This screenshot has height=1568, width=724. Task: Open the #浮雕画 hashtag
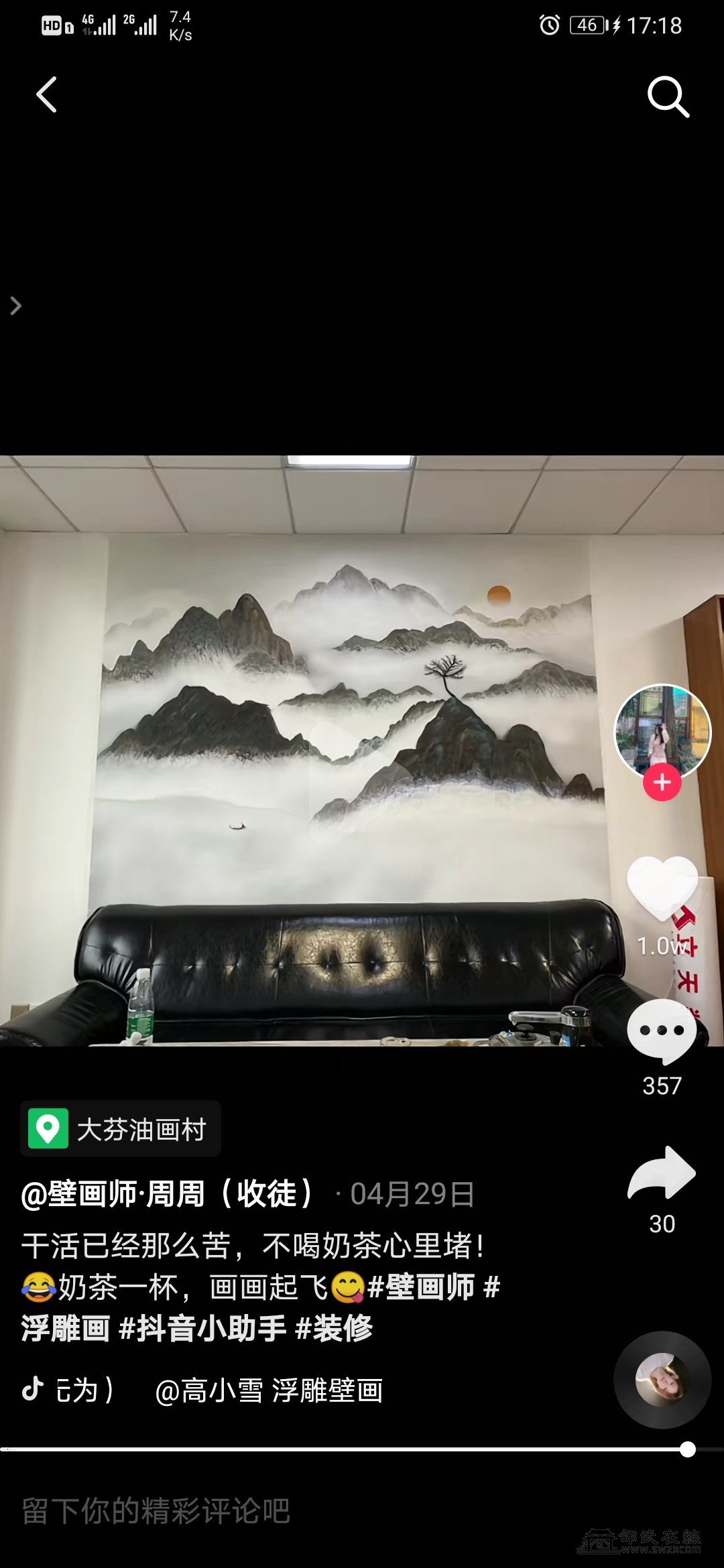pos(66,1328)
